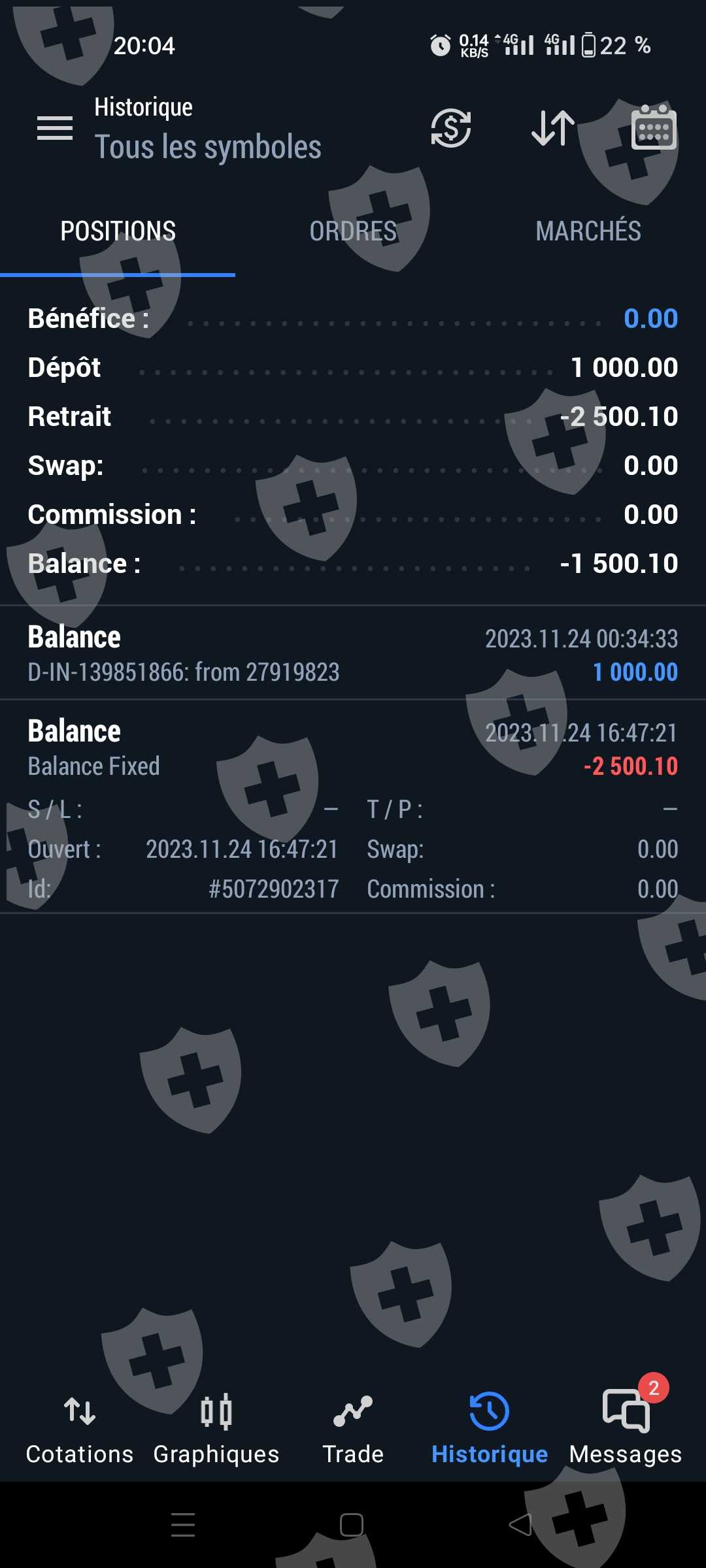Select the POSITIONS tab
This screenshot has width=706, height=1568.
tap(118, 231)
